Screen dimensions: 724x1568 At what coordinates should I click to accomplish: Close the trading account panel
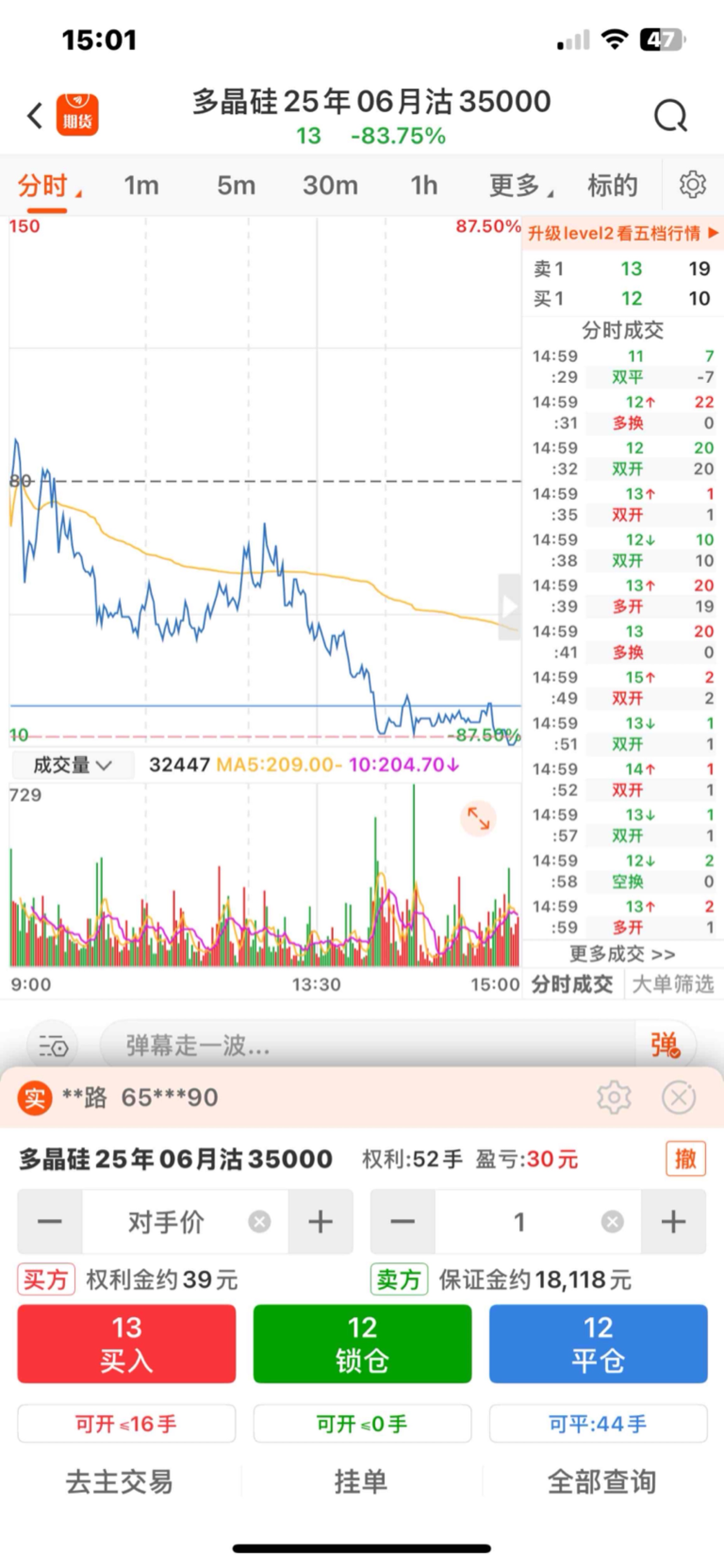point(678,1098)
